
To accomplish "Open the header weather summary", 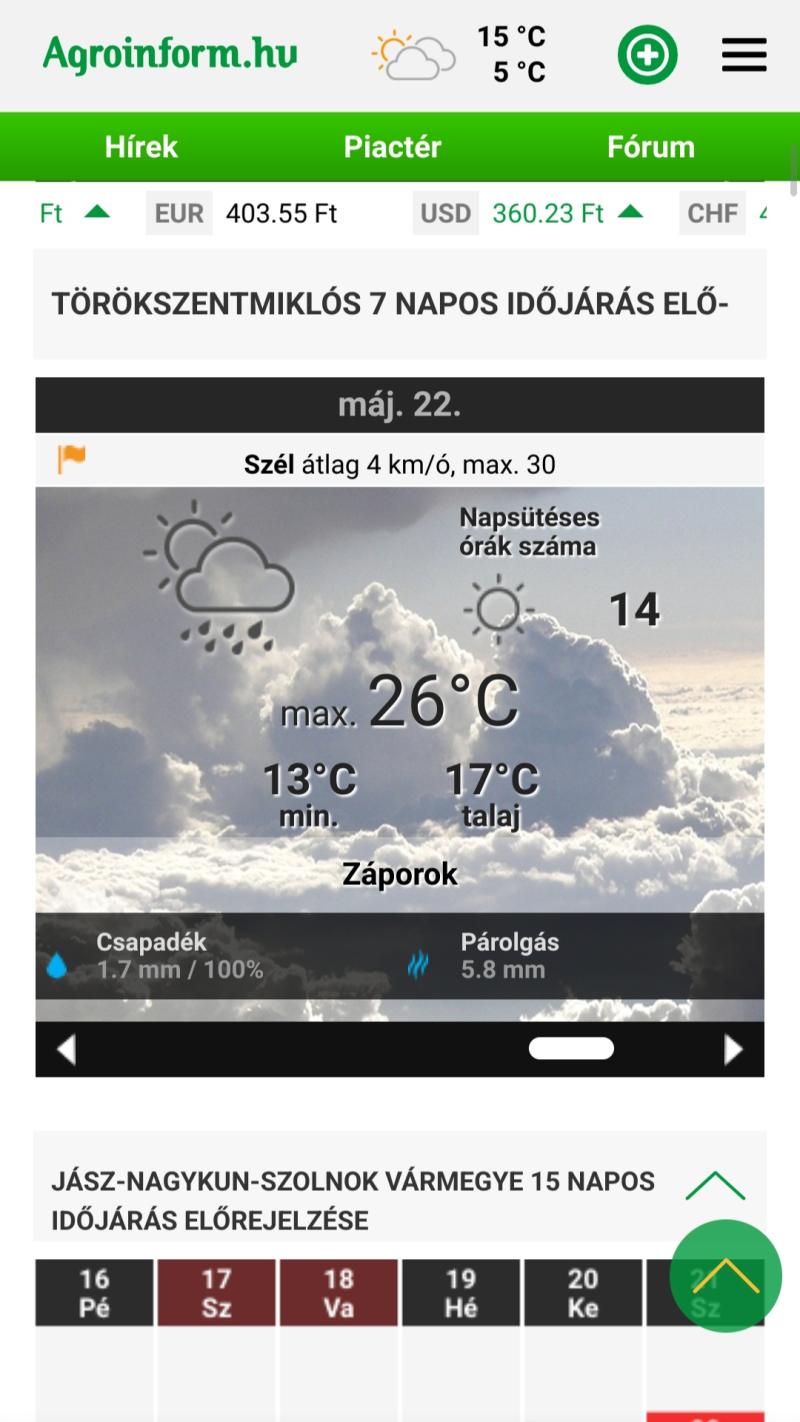I will (x=460, y=54).
